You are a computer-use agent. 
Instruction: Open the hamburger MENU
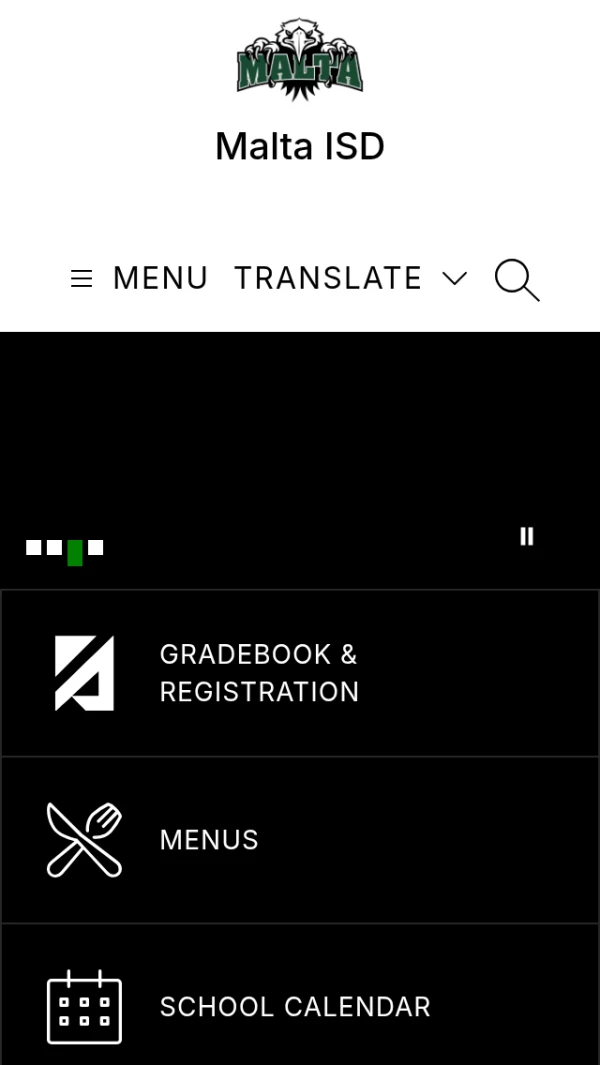[x=139, y=278]
